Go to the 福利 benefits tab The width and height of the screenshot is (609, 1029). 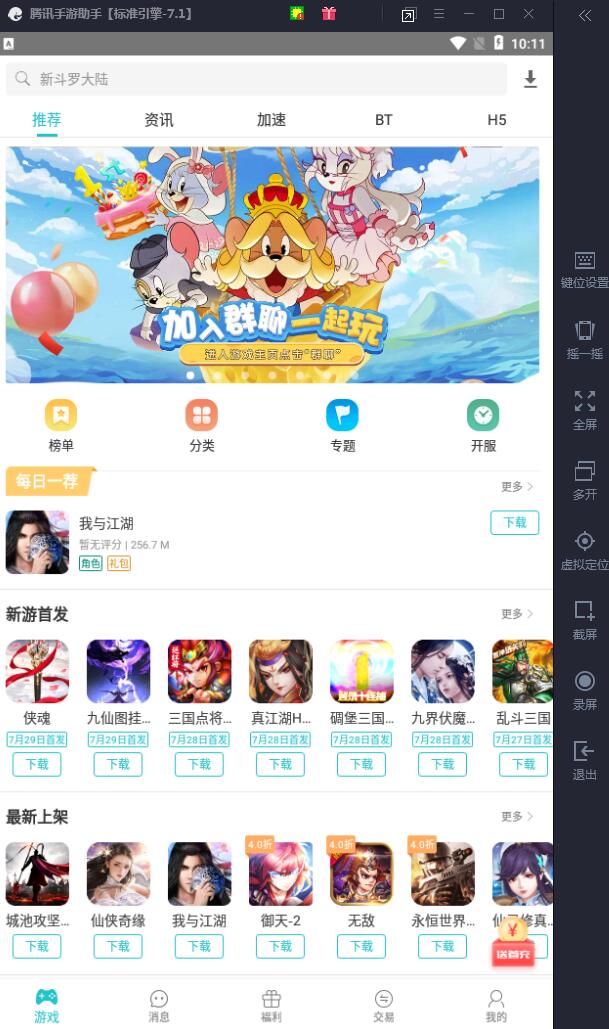click(271, 1005)
